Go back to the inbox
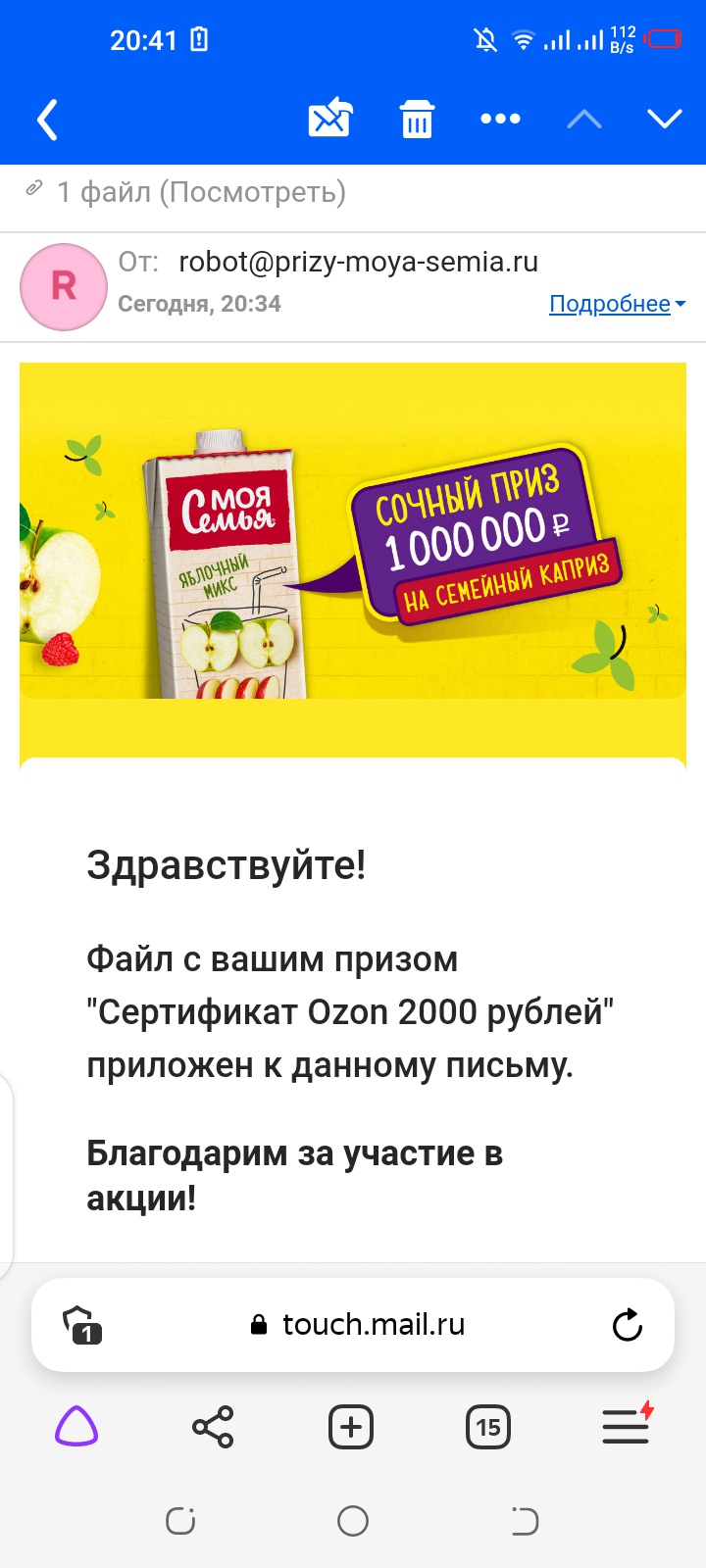The image size is (706, 1568). [x=47, y=120]
